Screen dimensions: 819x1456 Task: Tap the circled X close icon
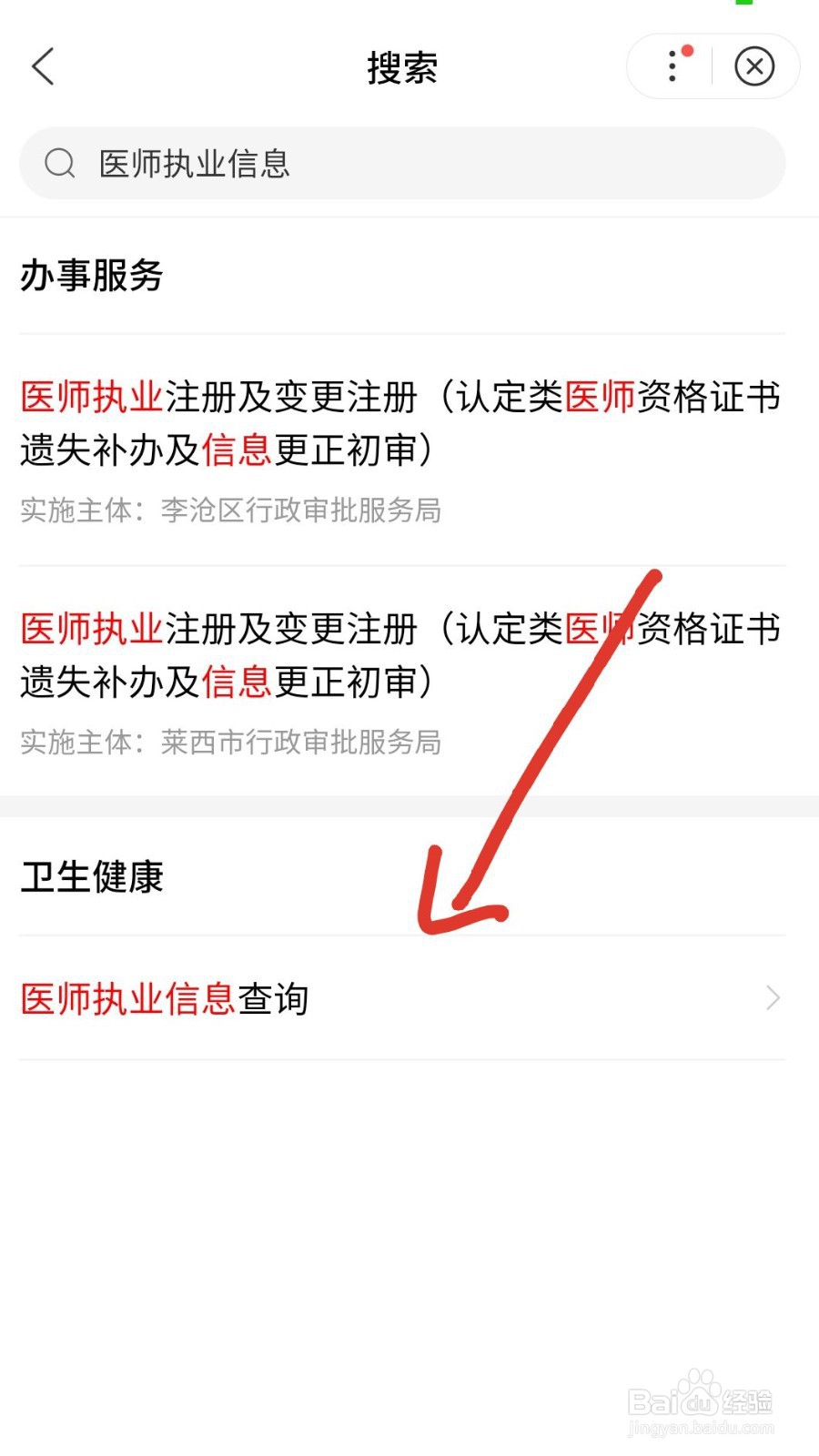click(x=753, y=66)
